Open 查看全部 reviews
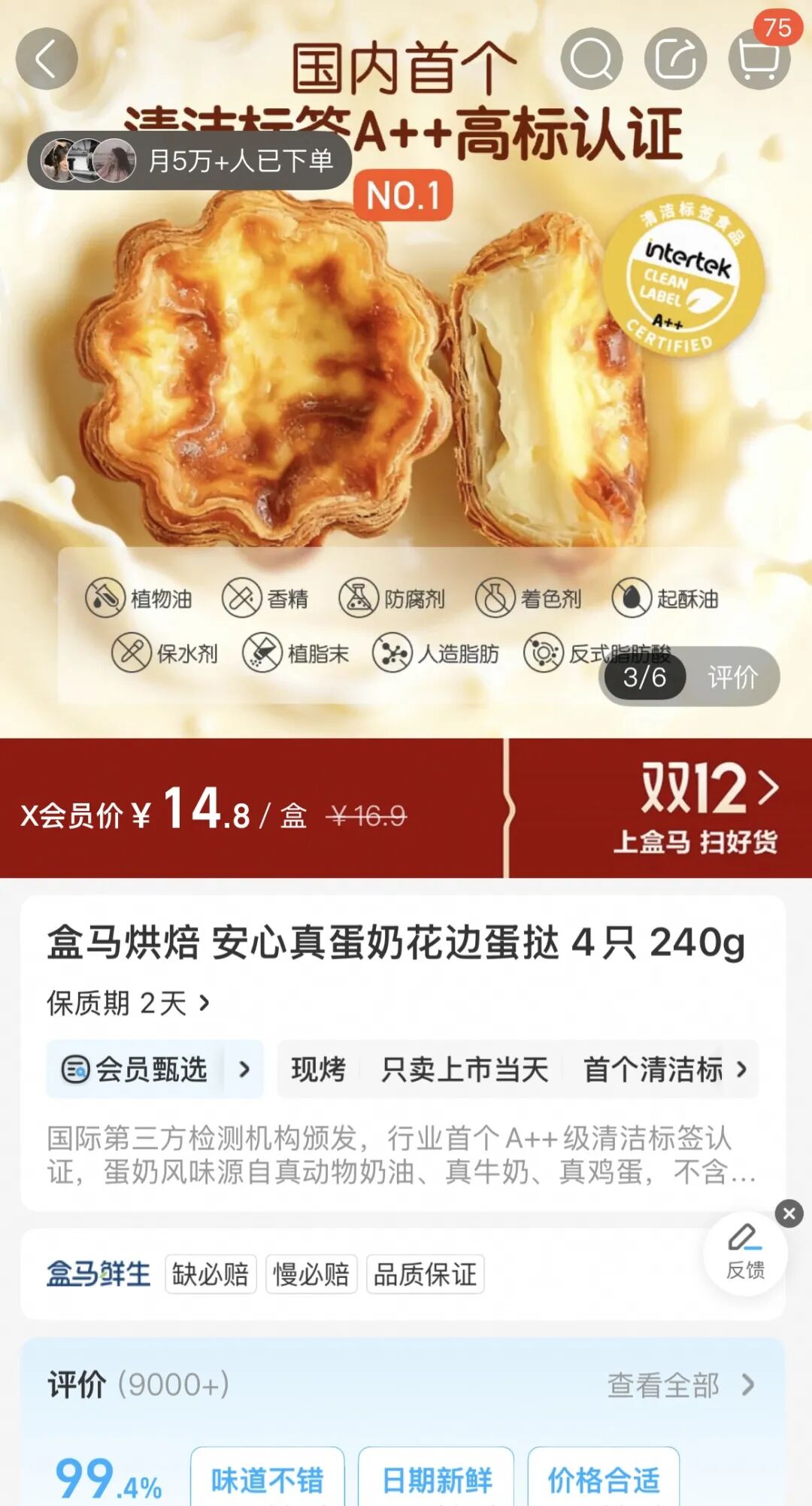Viewport: 812px width, 1506px height. coord(680,1385)
